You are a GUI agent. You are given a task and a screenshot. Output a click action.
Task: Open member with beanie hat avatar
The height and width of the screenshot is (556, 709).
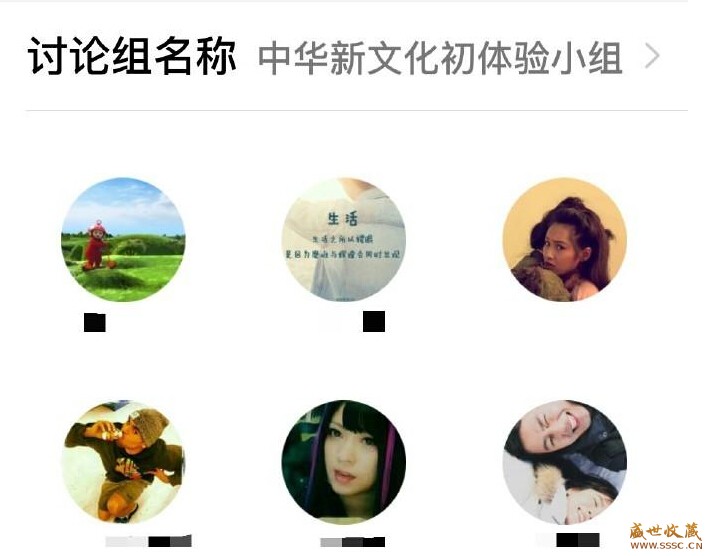pos(123,461)
